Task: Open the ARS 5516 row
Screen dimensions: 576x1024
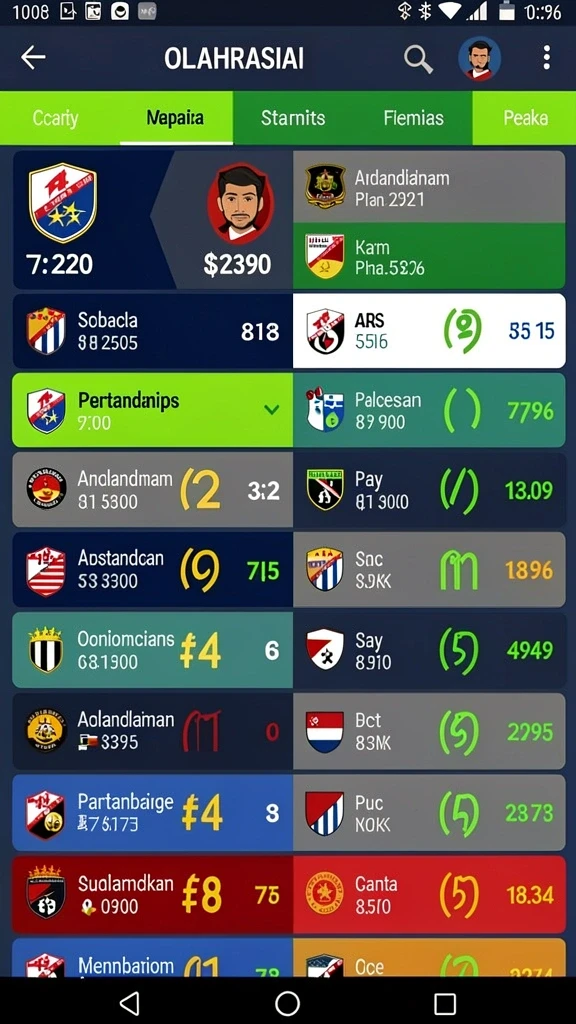Action: tap(429, 331)
